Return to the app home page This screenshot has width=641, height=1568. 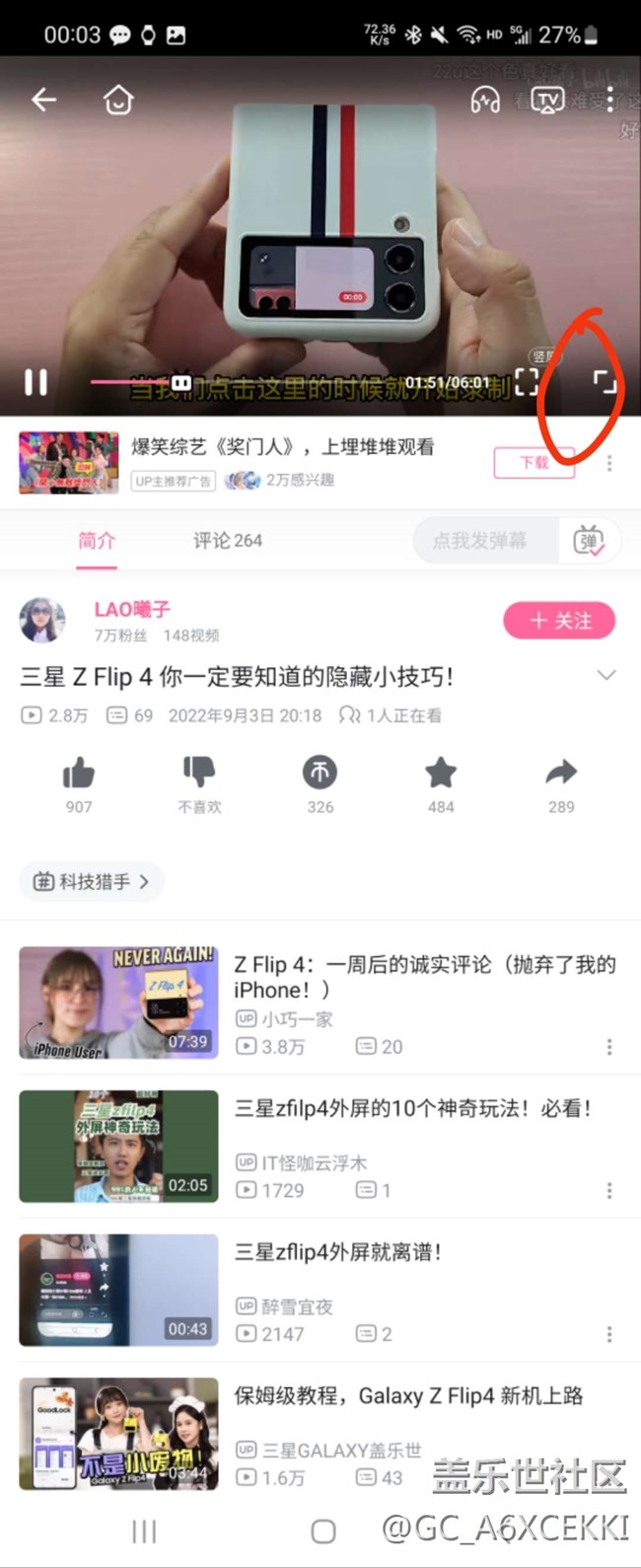coord(118,100)
